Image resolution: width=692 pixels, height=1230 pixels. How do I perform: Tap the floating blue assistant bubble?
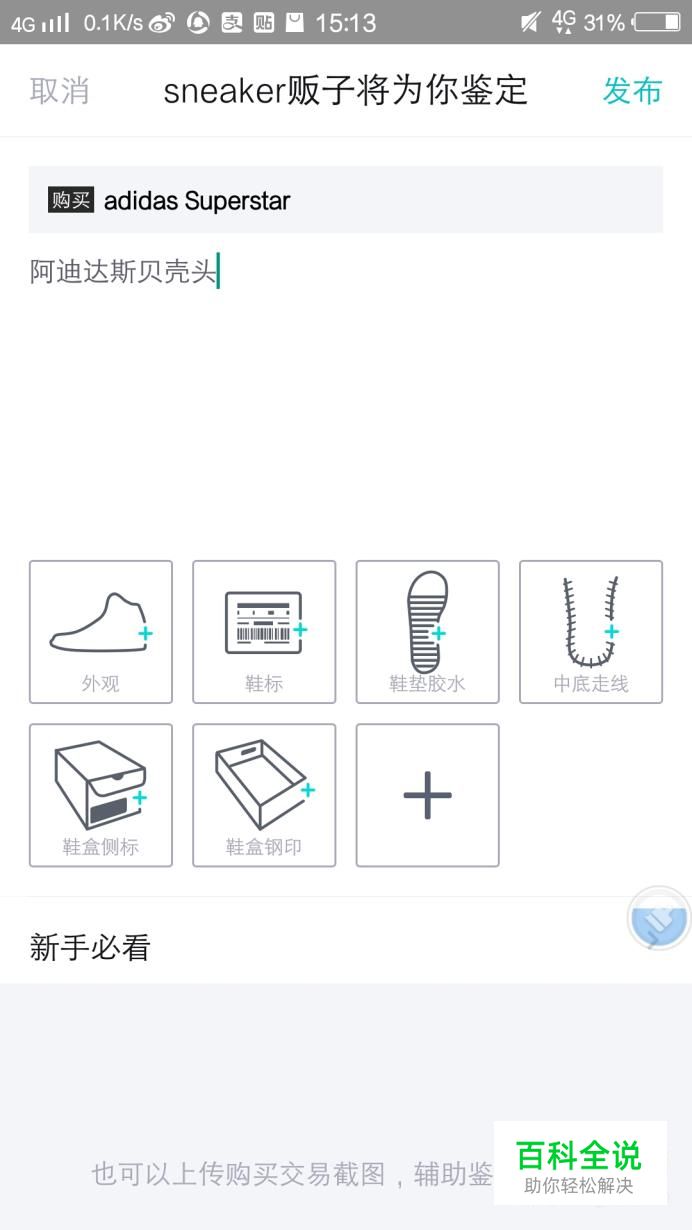[659, 918]
